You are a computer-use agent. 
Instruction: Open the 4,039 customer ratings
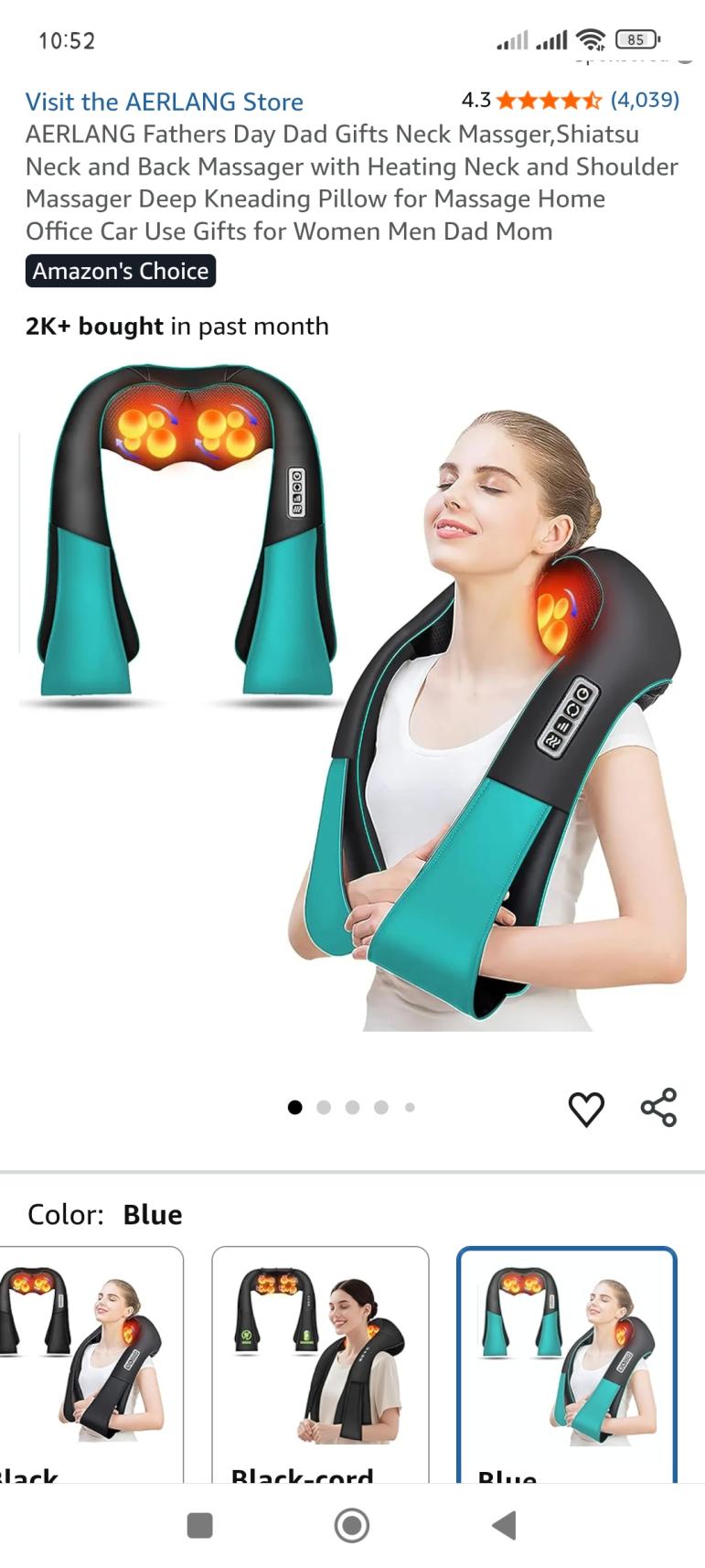tap(644, 100)
